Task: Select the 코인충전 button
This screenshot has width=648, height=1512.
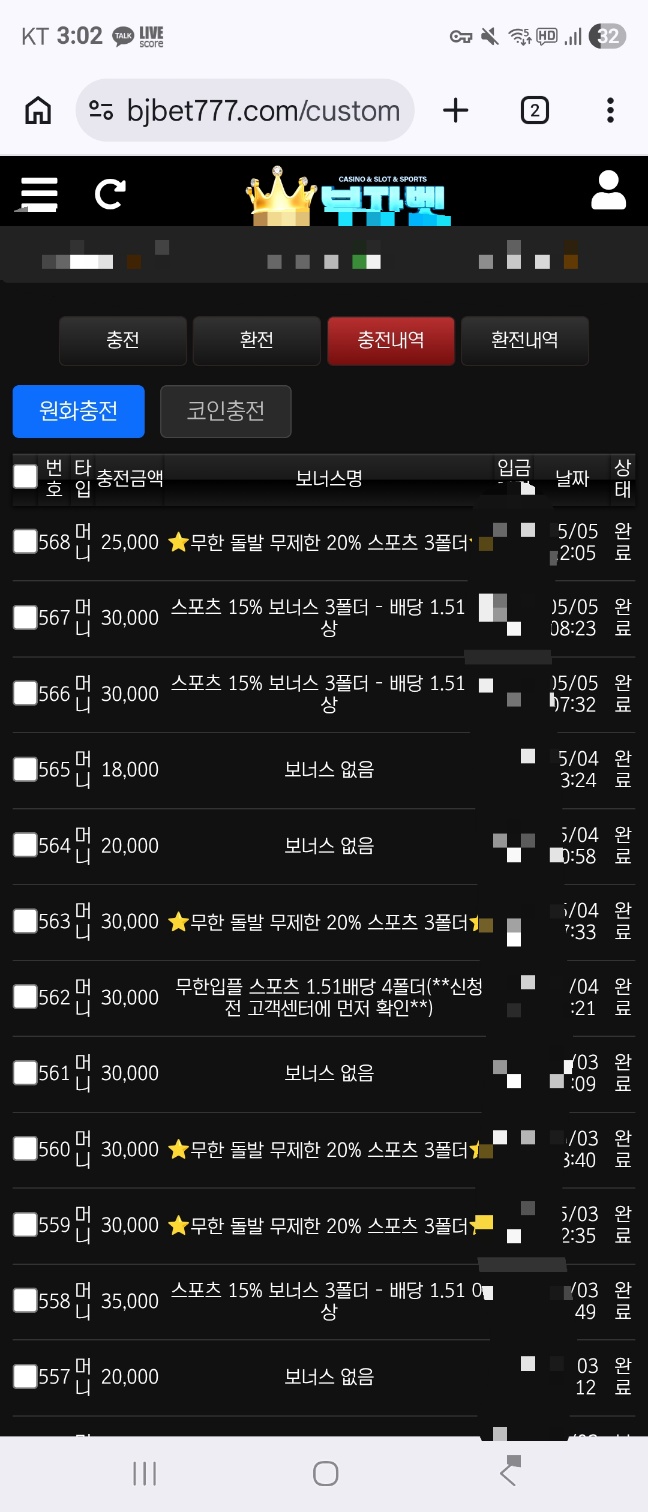Action: 226,411
